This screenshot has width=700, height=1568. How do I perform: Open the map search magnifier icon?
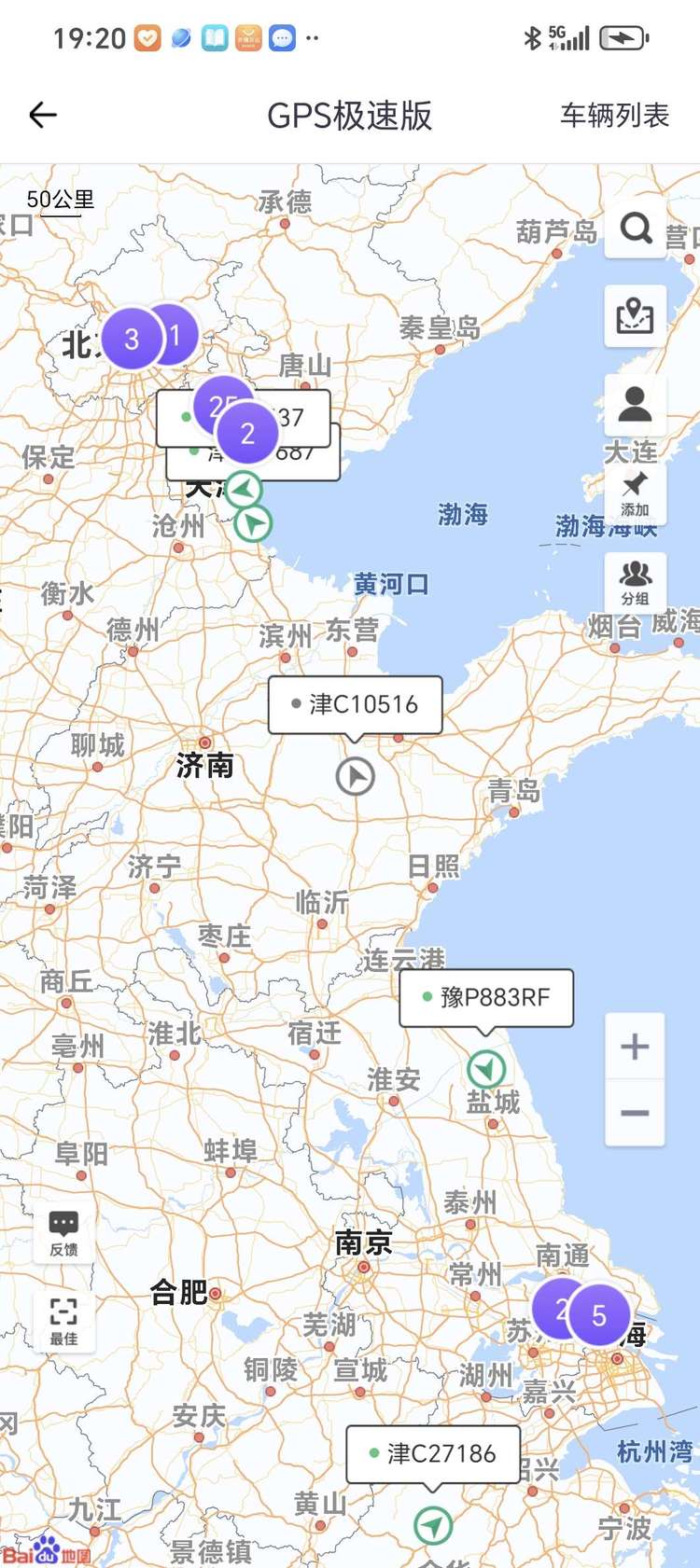click(x=636, y=228)
